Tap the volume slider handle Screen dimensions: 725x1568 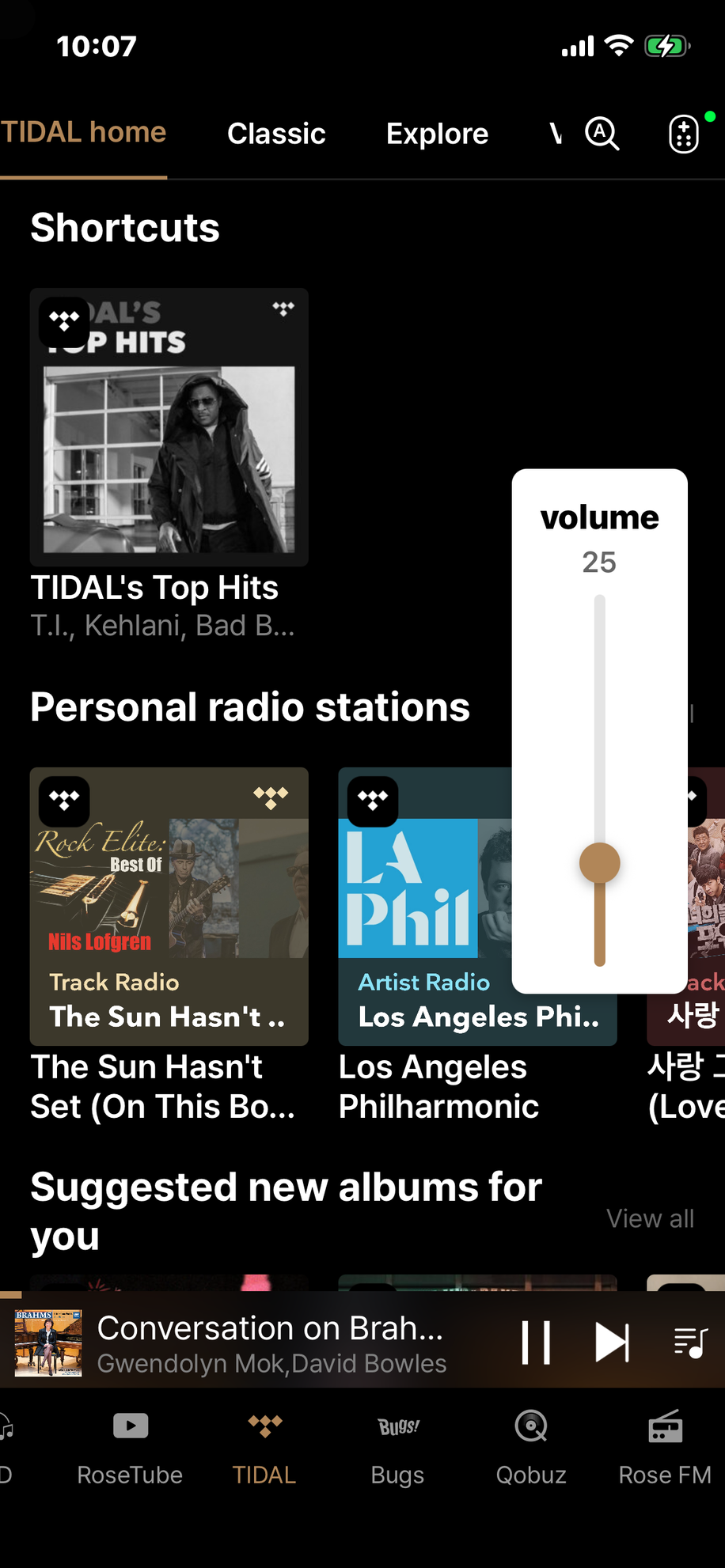600,862
